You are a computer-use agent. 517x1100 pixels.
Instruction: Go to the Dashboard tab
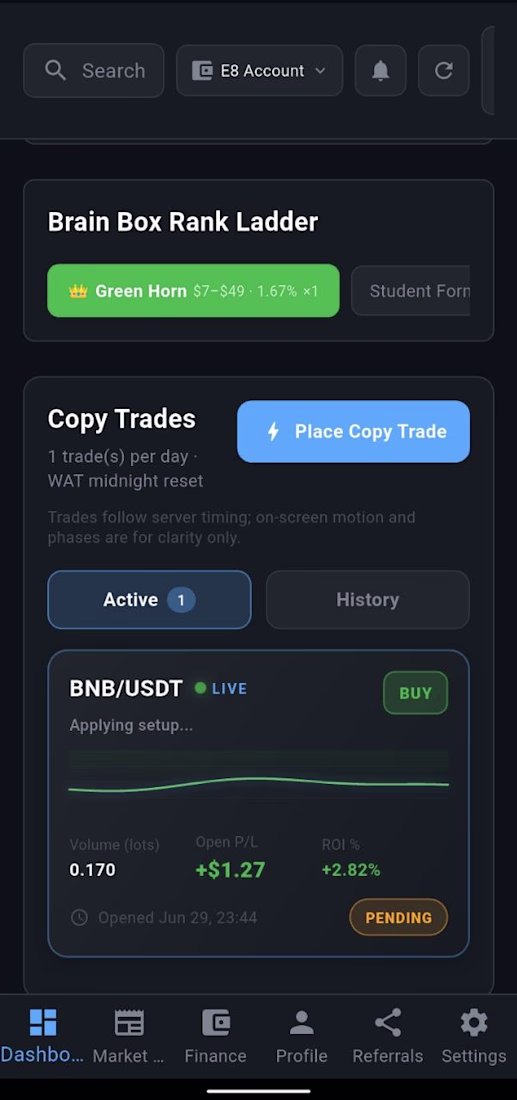pos(43,1037)
